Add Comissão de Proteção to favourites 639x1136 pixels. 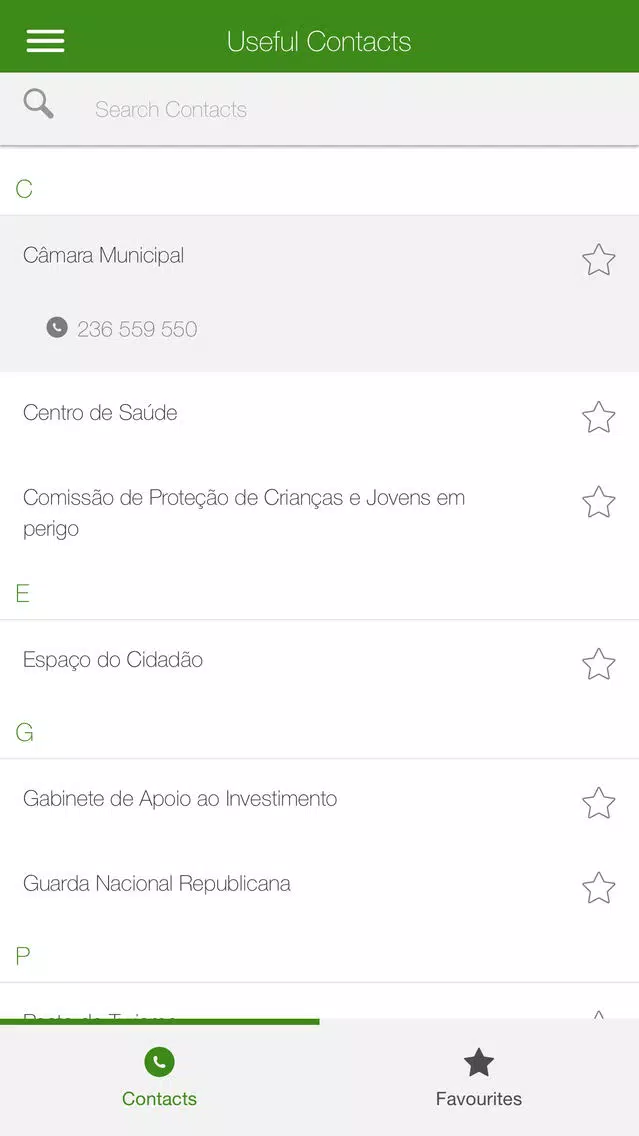[x=598, y=502]
